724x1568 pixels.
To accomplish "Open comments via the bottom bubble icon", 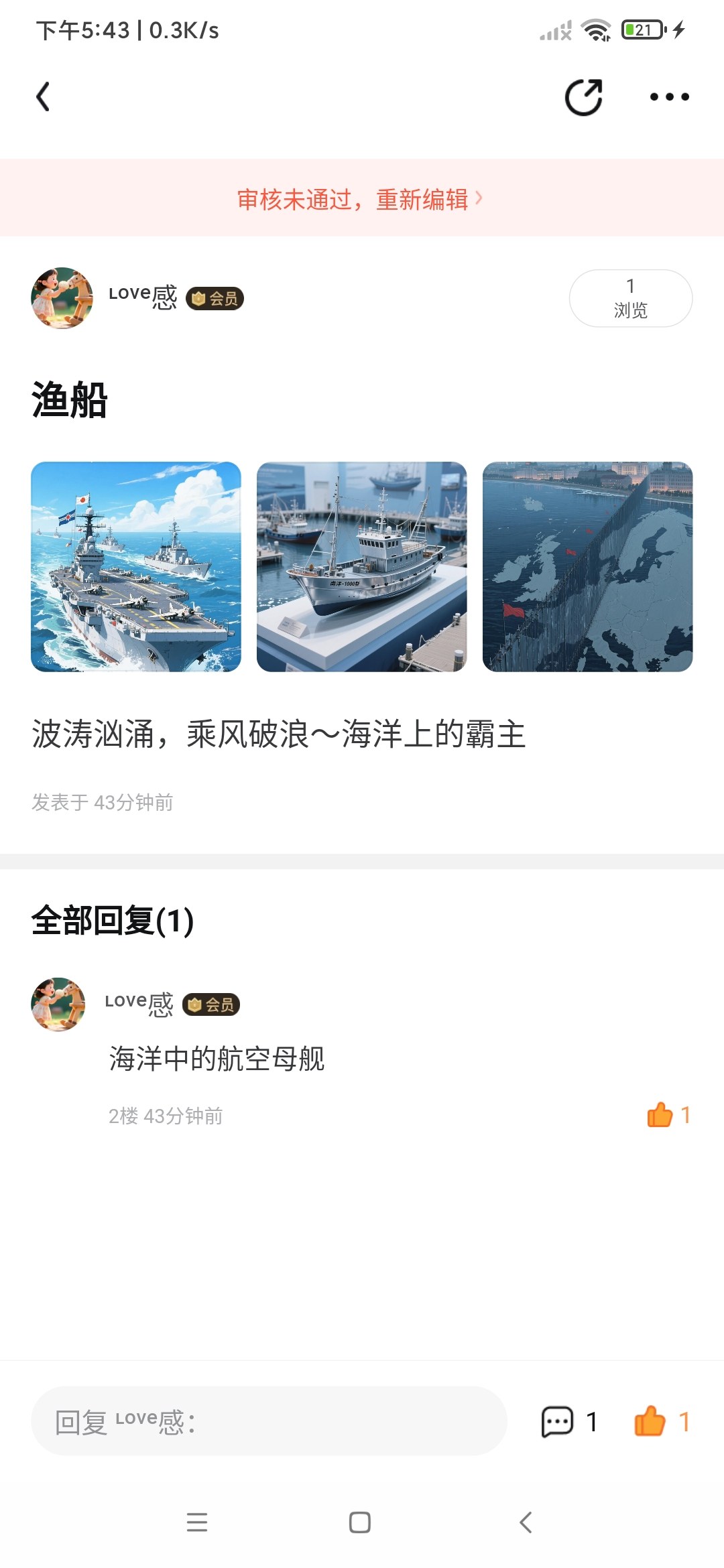I will tap(557, 1421).
